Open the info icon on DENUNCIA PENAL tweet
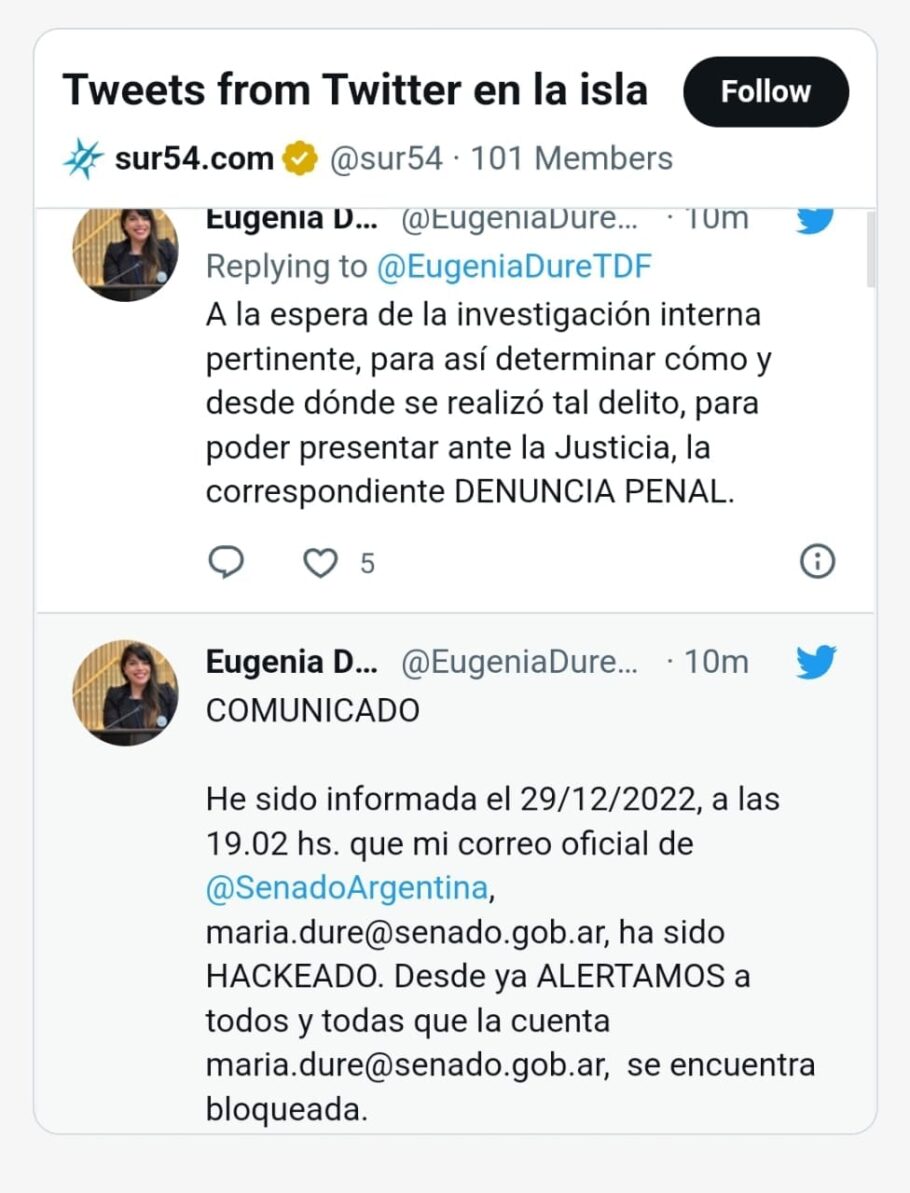 point(817,562)
